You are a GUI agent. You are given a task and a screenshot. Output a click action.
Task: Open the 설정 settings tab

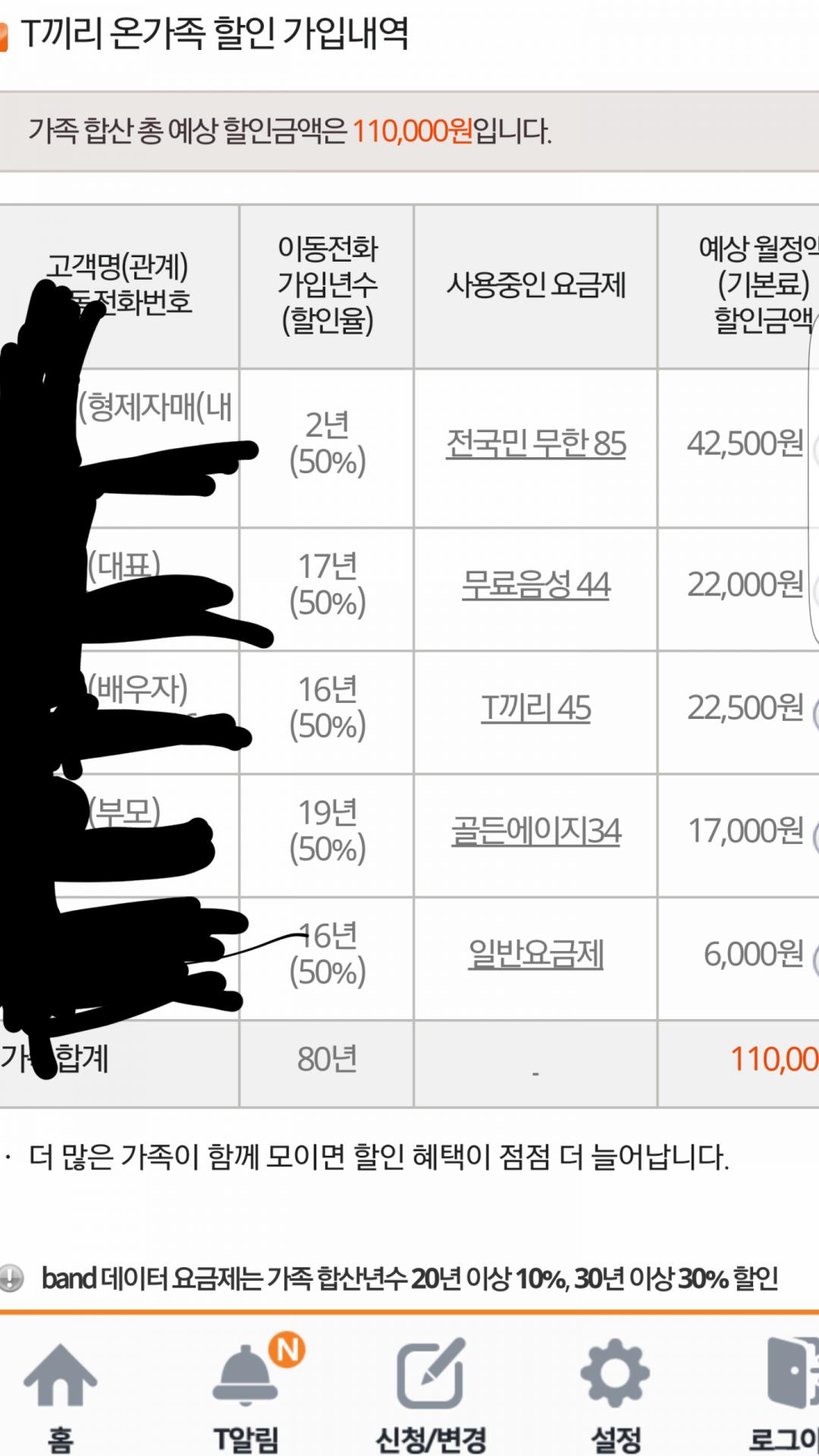(616, 1394)
